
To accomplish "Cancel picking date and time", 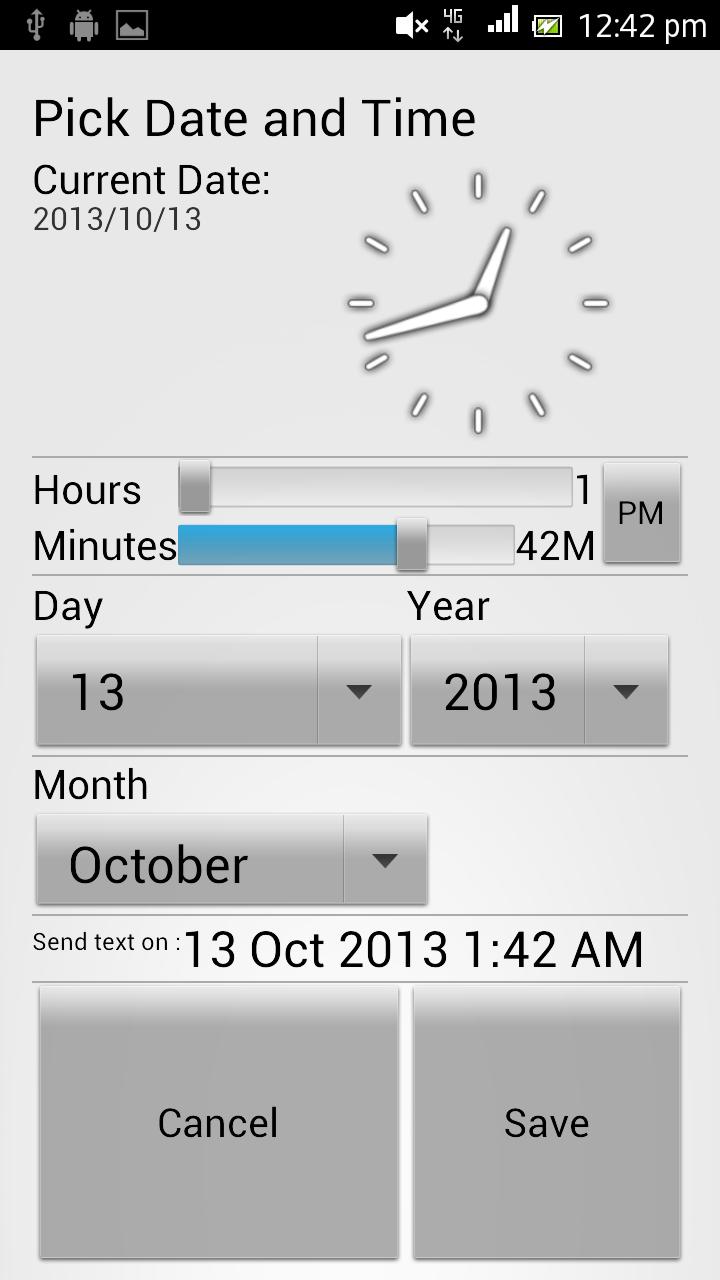I will (218, 1122).
